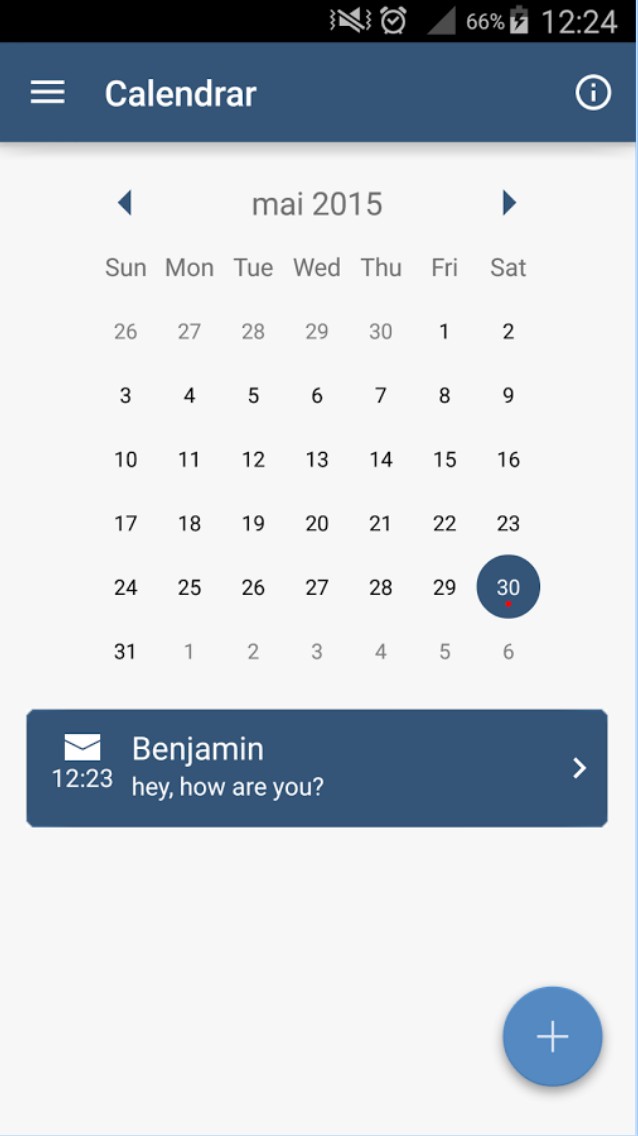The image size is (638, 1136).
Task: Open the info icon in app bar
Action: tap(592, 93)
